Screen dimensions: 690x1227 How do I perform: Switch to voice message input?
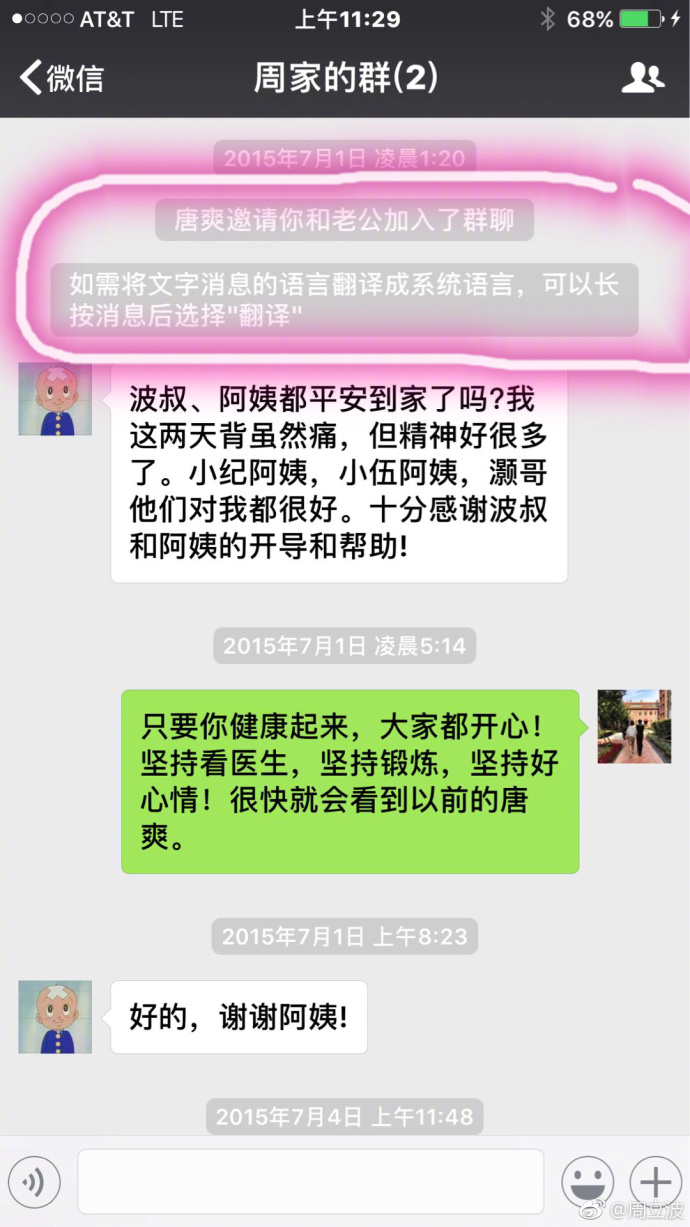[x=35, y=1183]
